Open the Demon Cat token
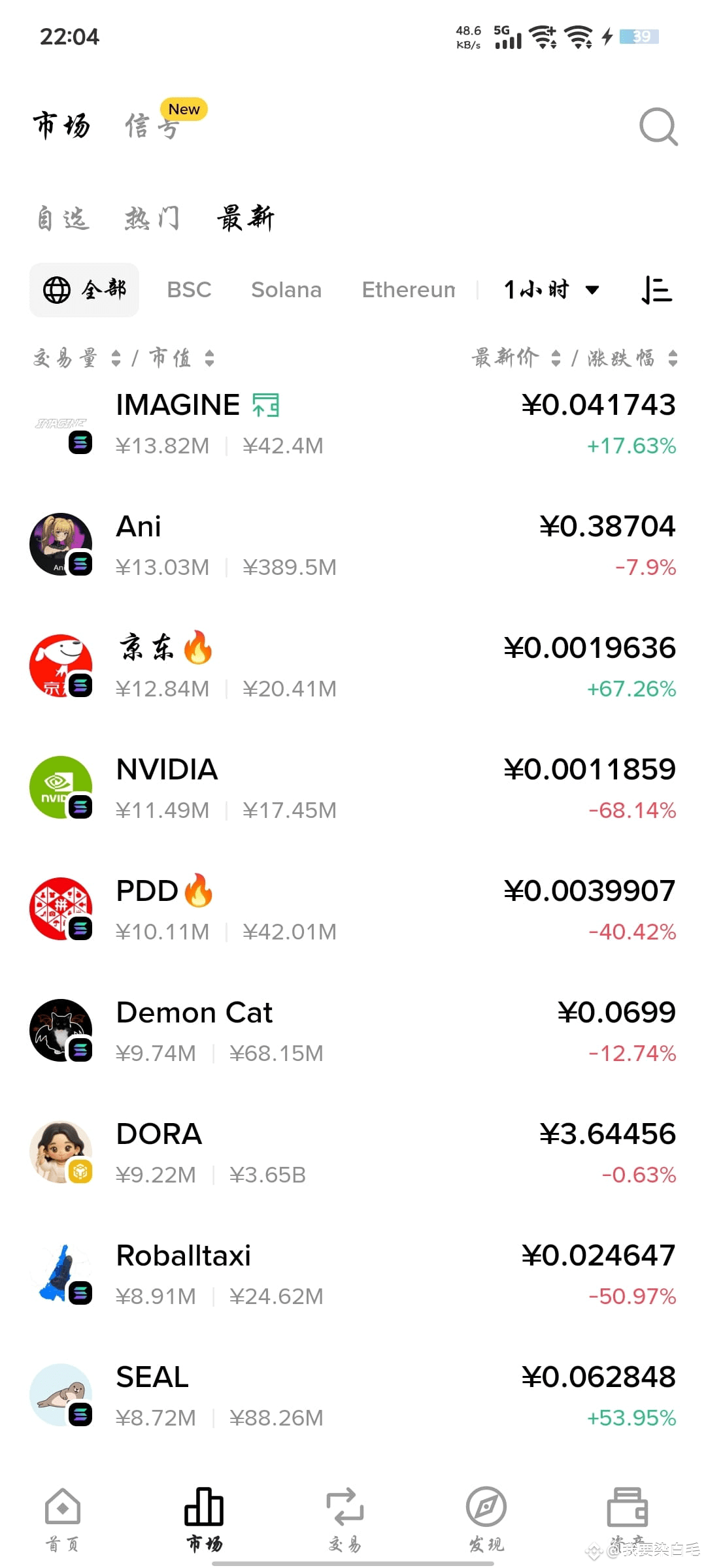 [353, 1032]
